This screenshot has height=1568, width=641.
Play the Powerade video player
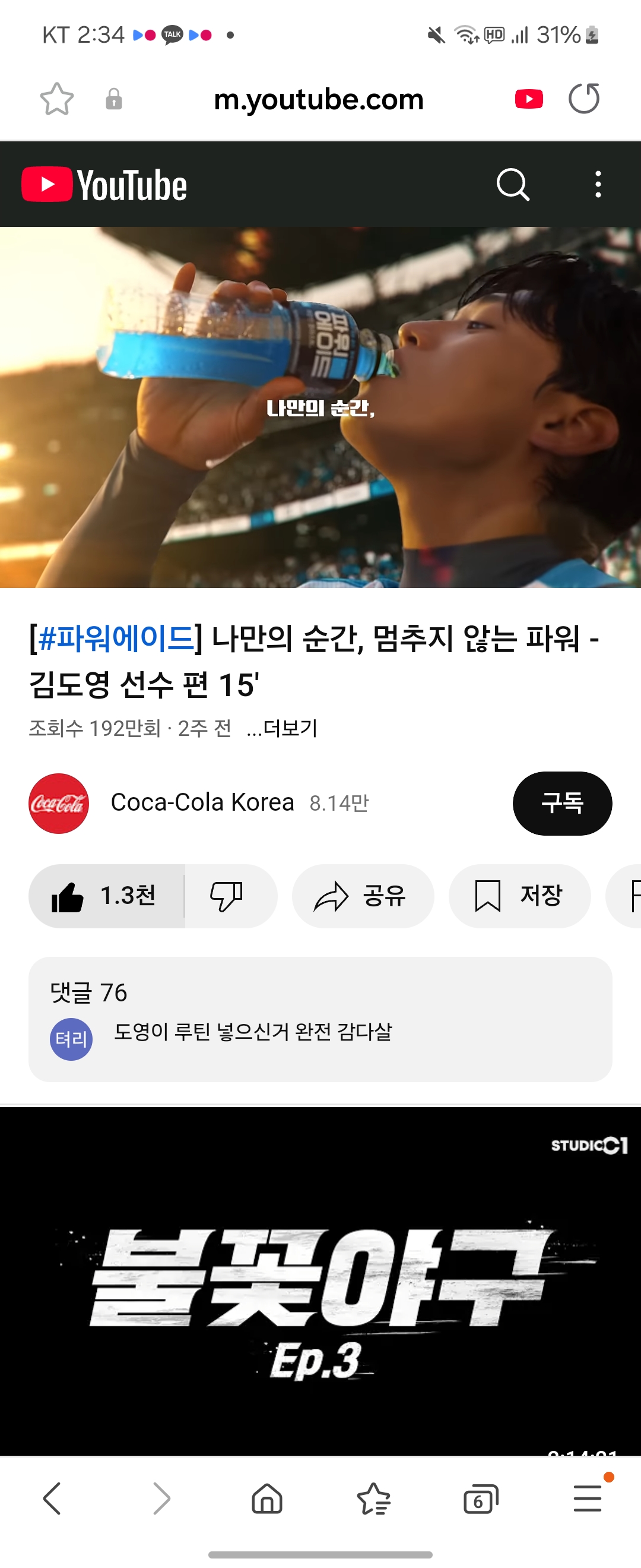(320, 407)
